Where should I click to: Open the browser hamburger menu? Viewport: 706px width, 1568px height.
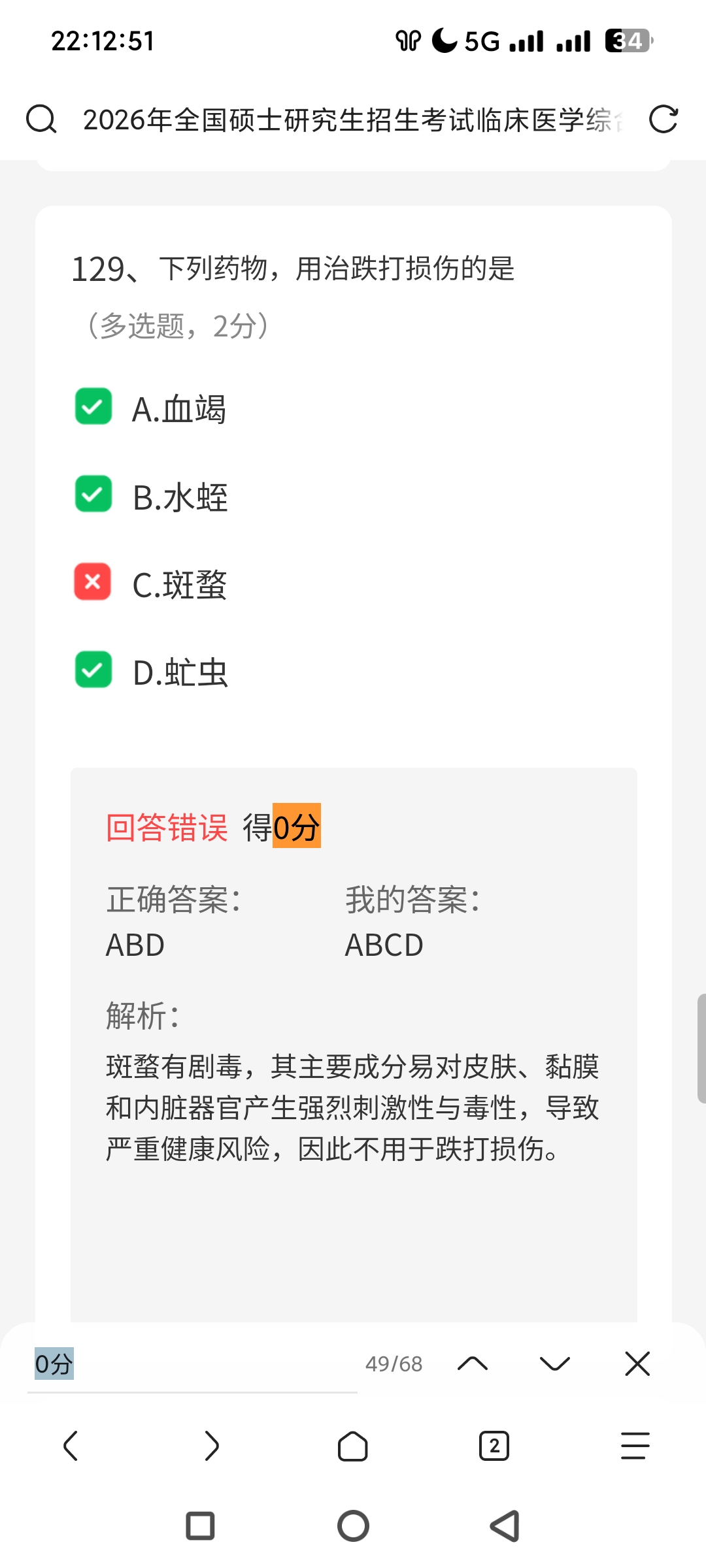(635, 1446)
